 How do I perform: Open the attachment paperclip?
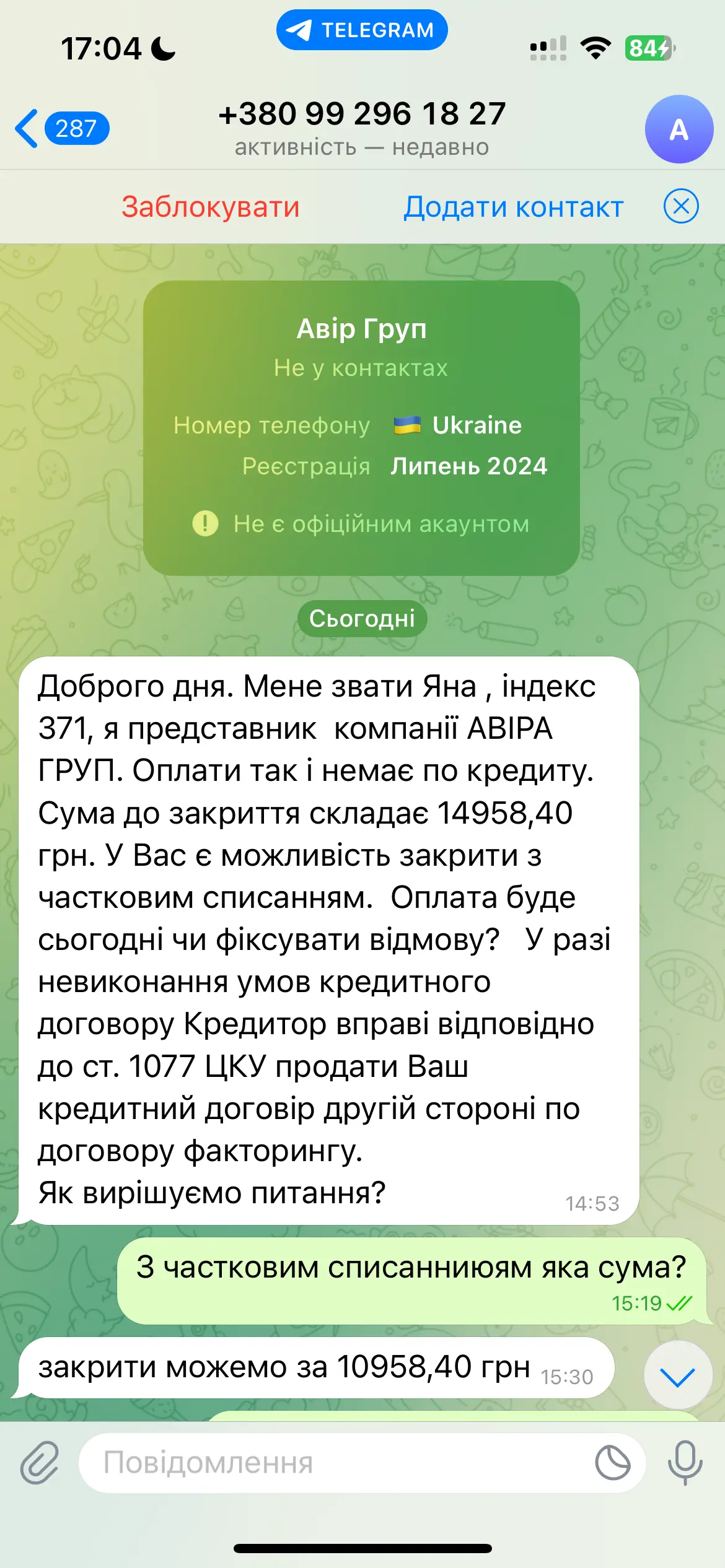[40, 1463]
